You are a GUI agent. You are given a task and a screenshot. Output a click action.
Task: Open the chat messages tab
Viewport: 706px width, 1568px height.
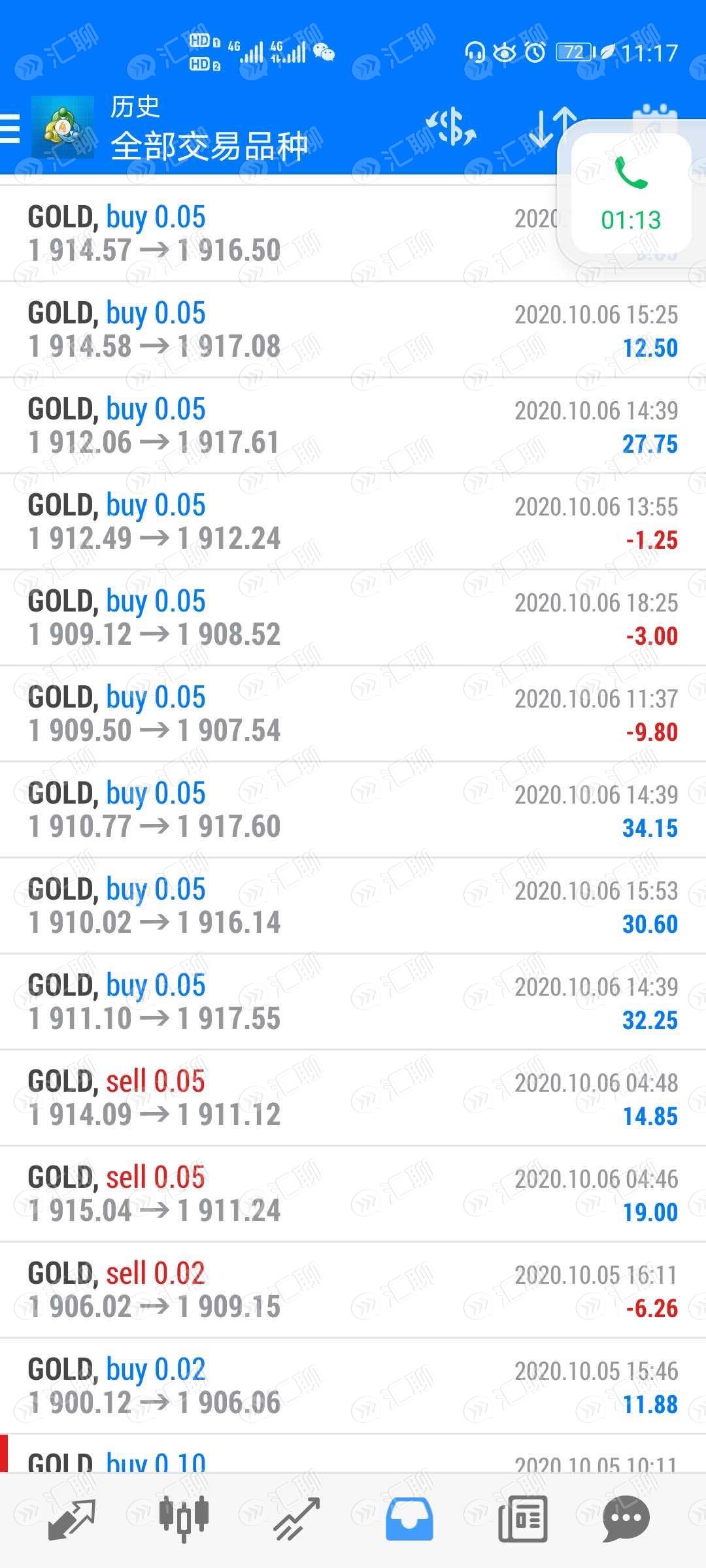(x=626, y=1518)
